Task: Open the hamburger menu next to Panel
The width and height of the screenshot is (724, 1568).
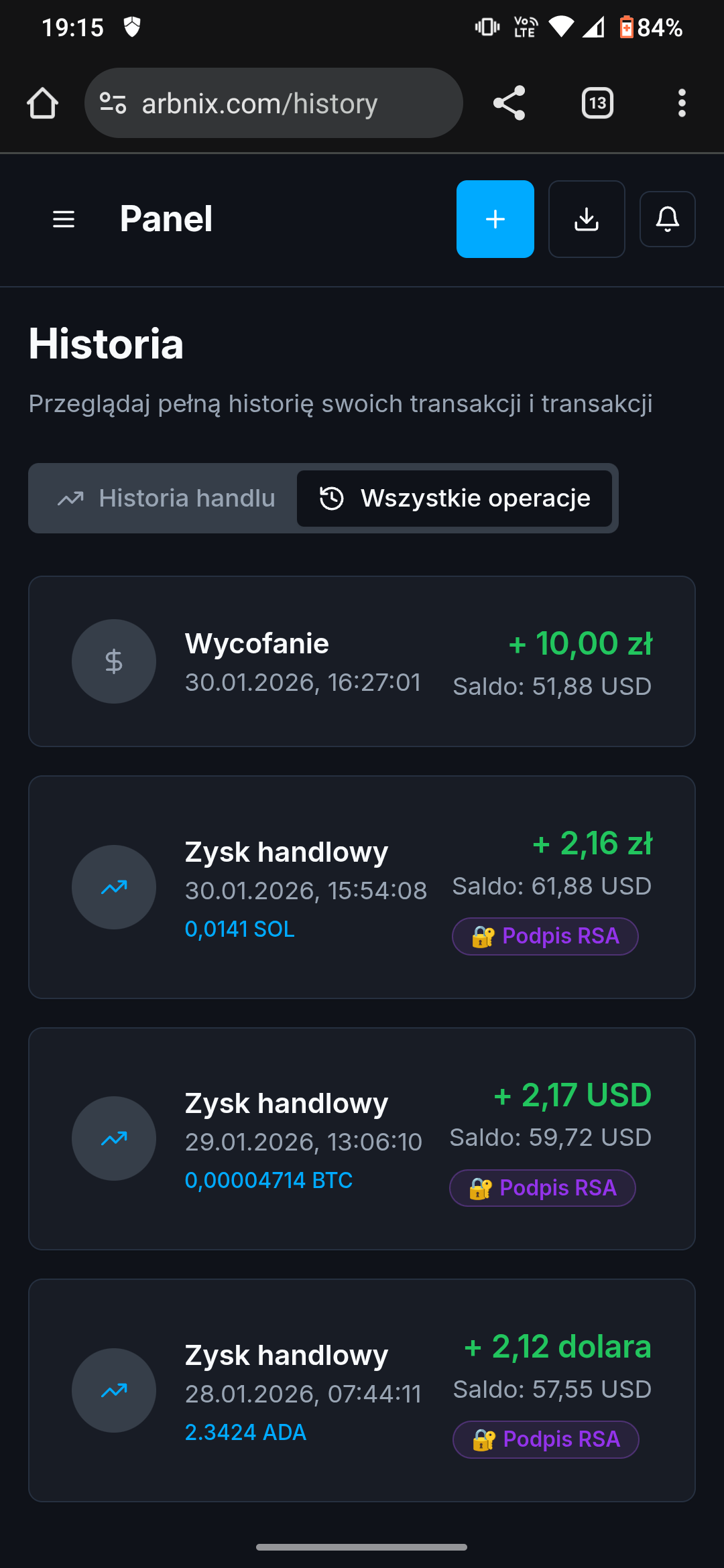Action: (x=64, y=219)
